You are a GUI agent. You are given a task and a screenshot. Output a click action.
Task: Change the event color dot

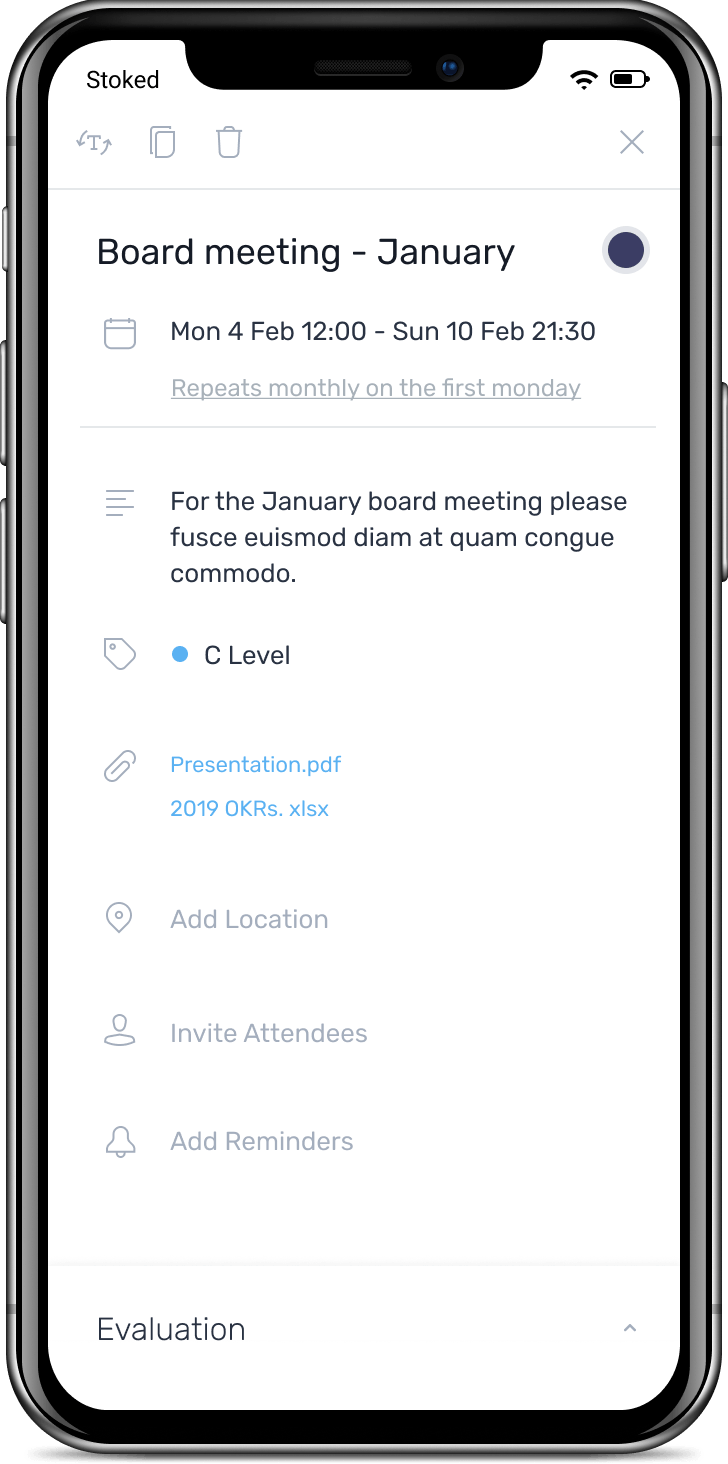(x=626, y=250)
